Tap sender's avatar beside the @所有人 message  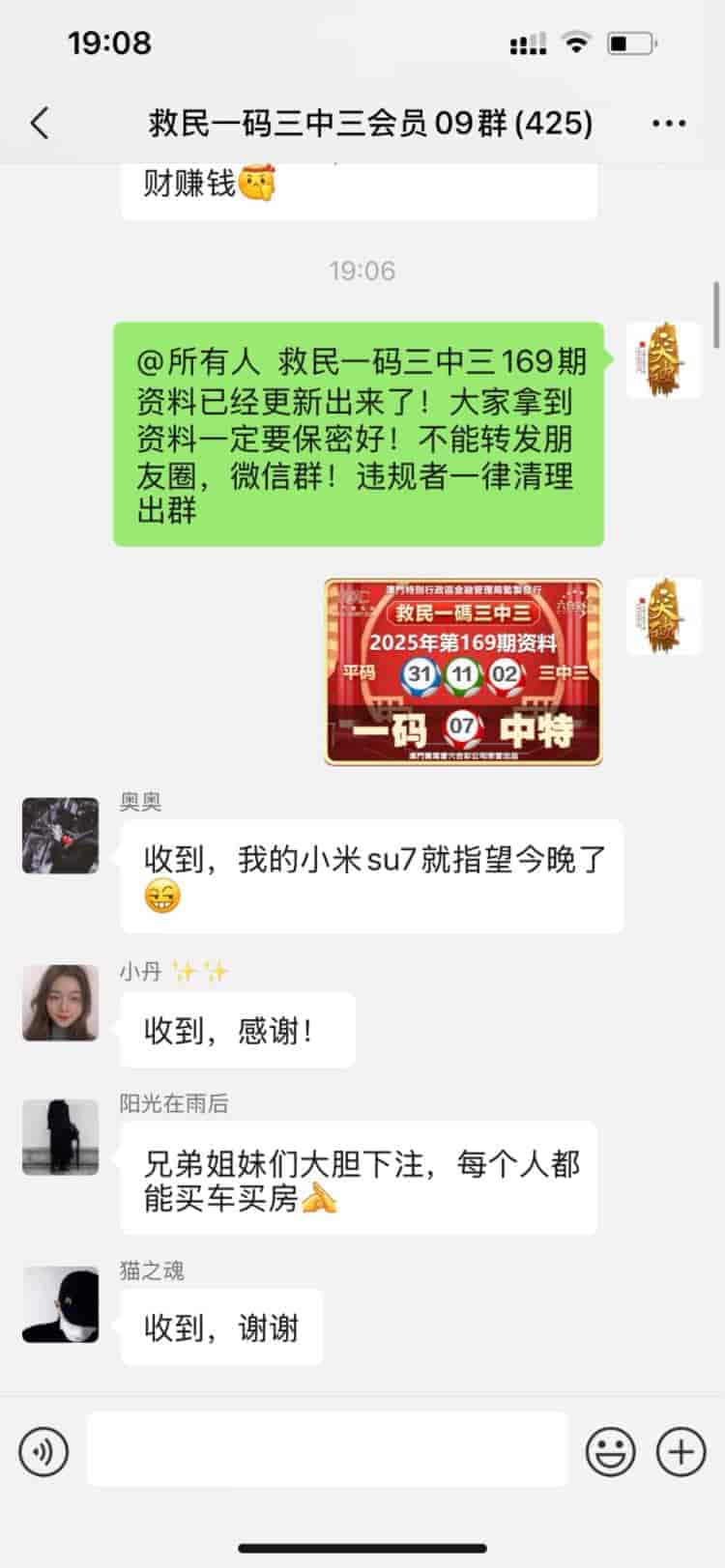[x=663, y=360]
